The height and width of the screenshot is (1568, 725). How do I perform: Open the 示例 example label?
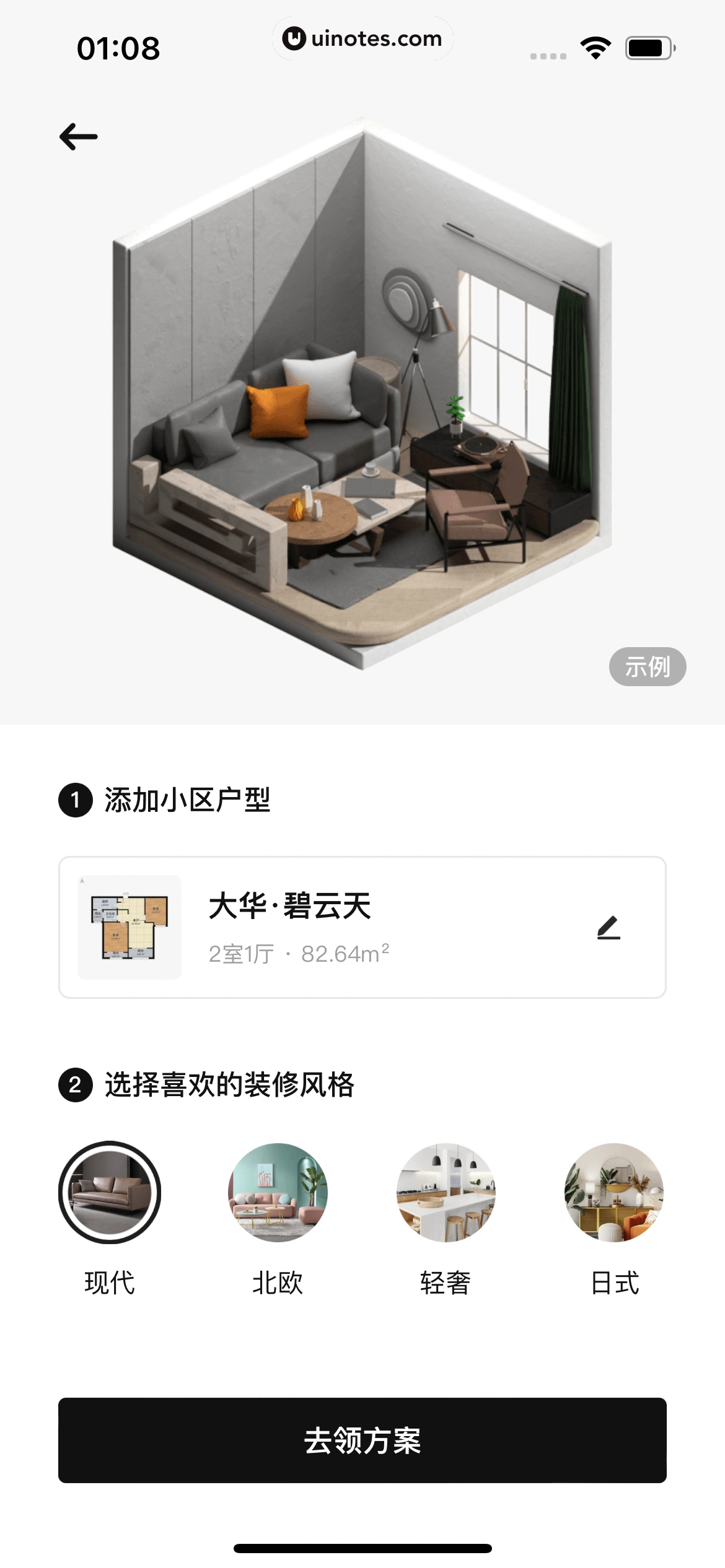point(647,666)
